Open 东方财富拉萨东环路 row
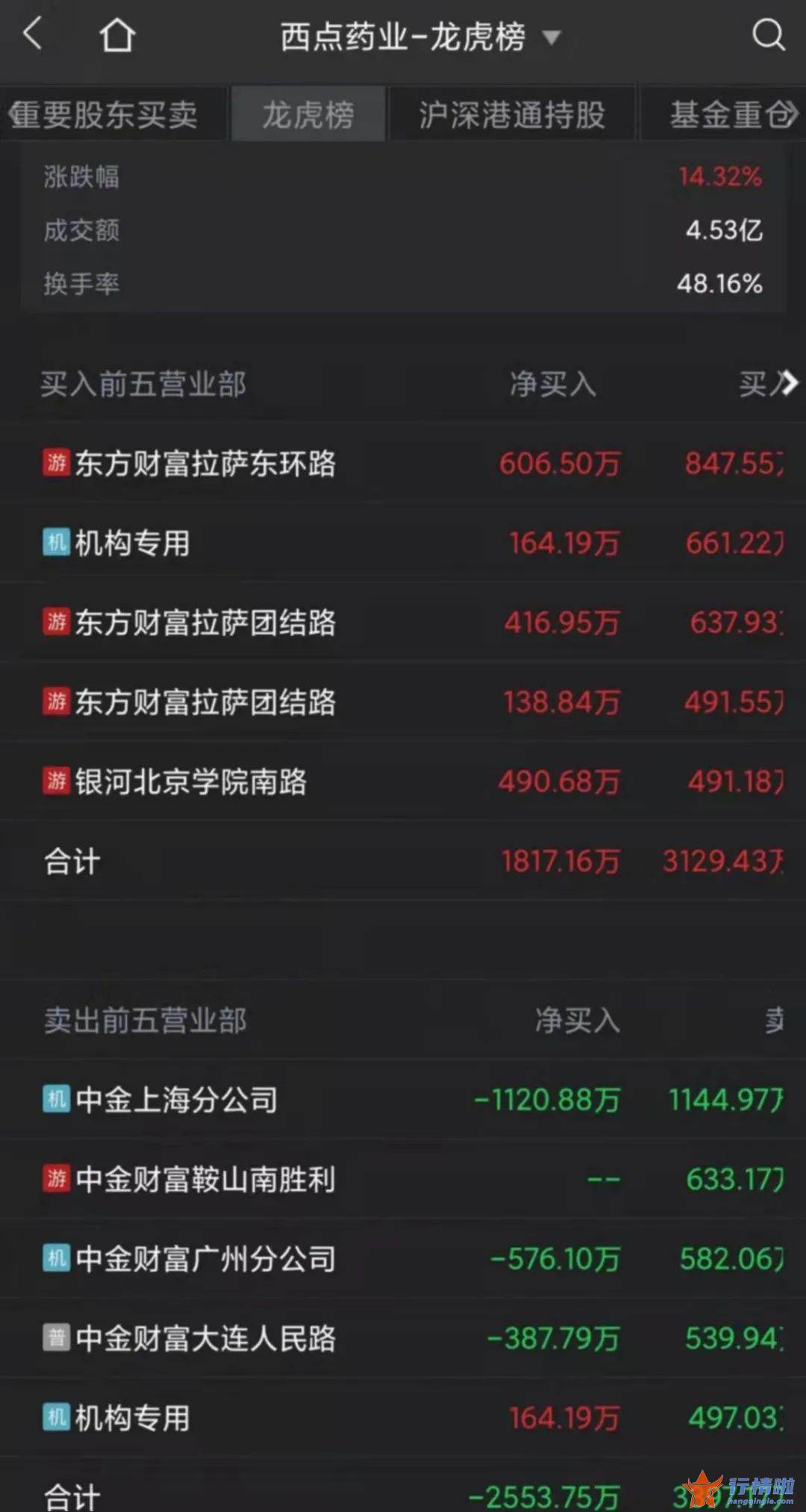 (403, 464)
